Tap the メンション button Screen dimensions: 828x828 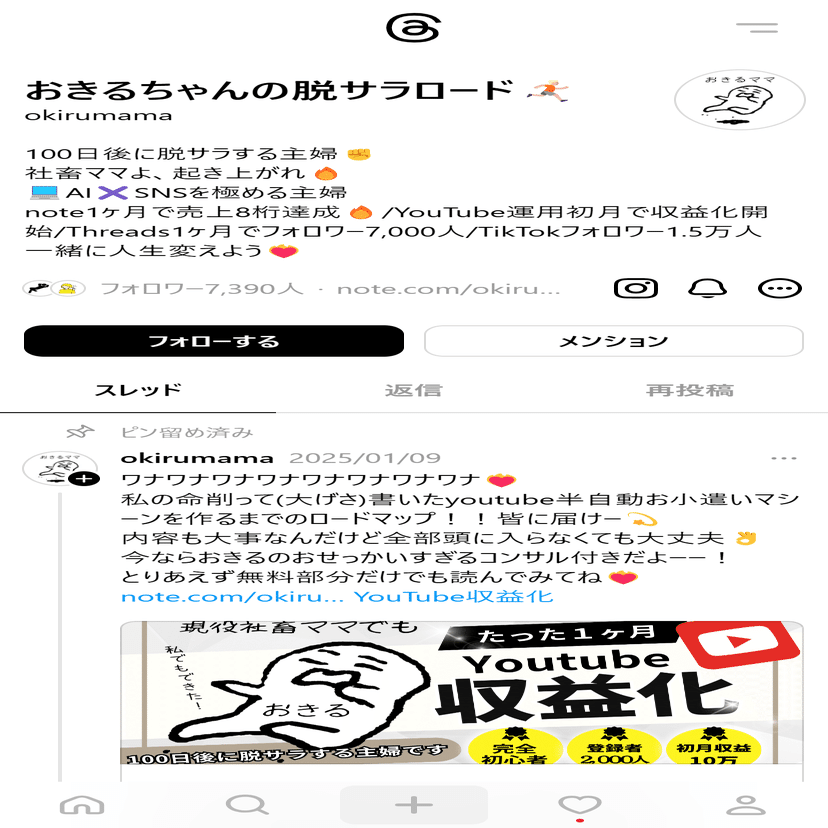(x=613, y=341)
